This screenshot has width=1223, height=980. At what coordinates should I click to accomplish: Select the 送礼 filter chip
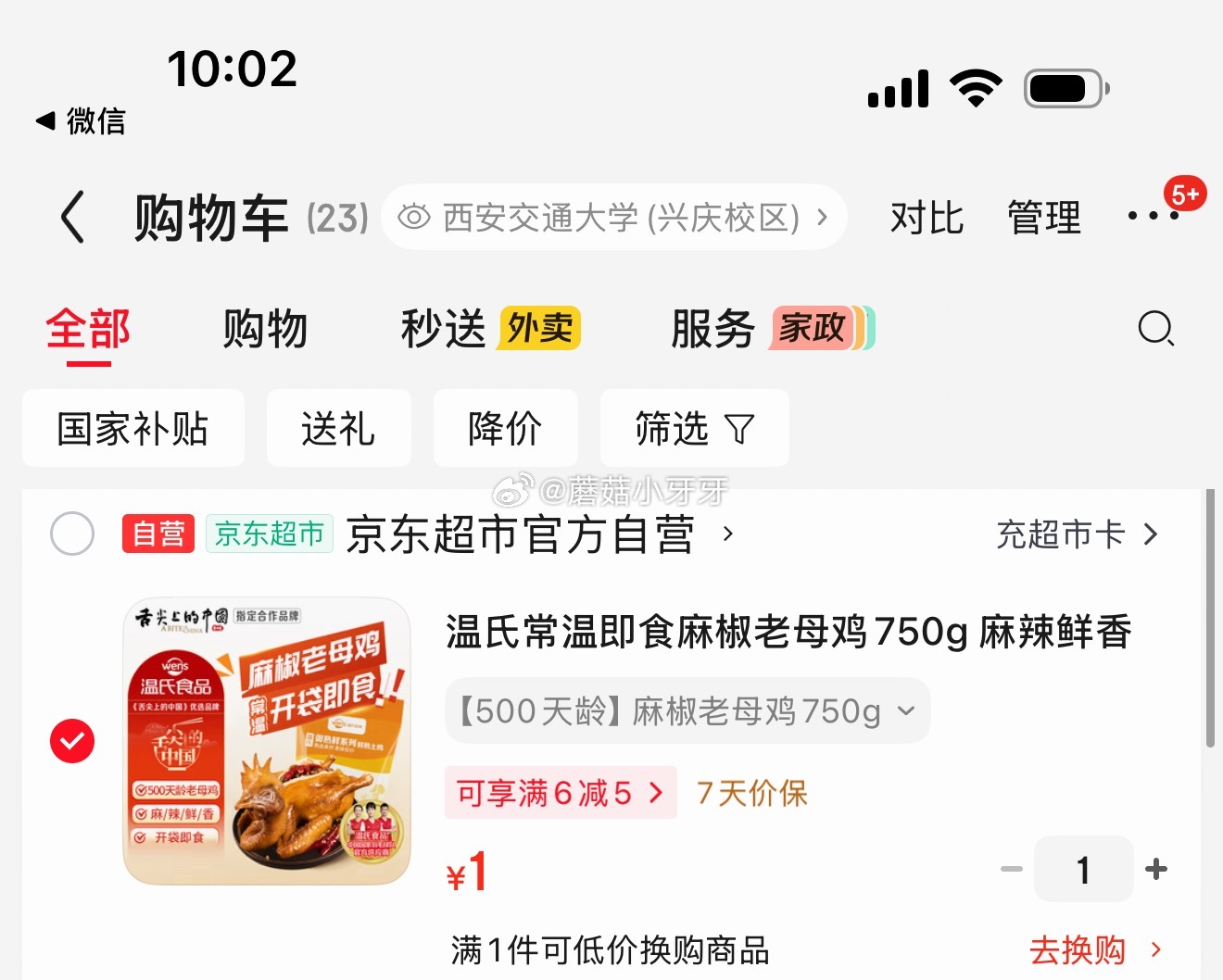[x=339, y=428]
